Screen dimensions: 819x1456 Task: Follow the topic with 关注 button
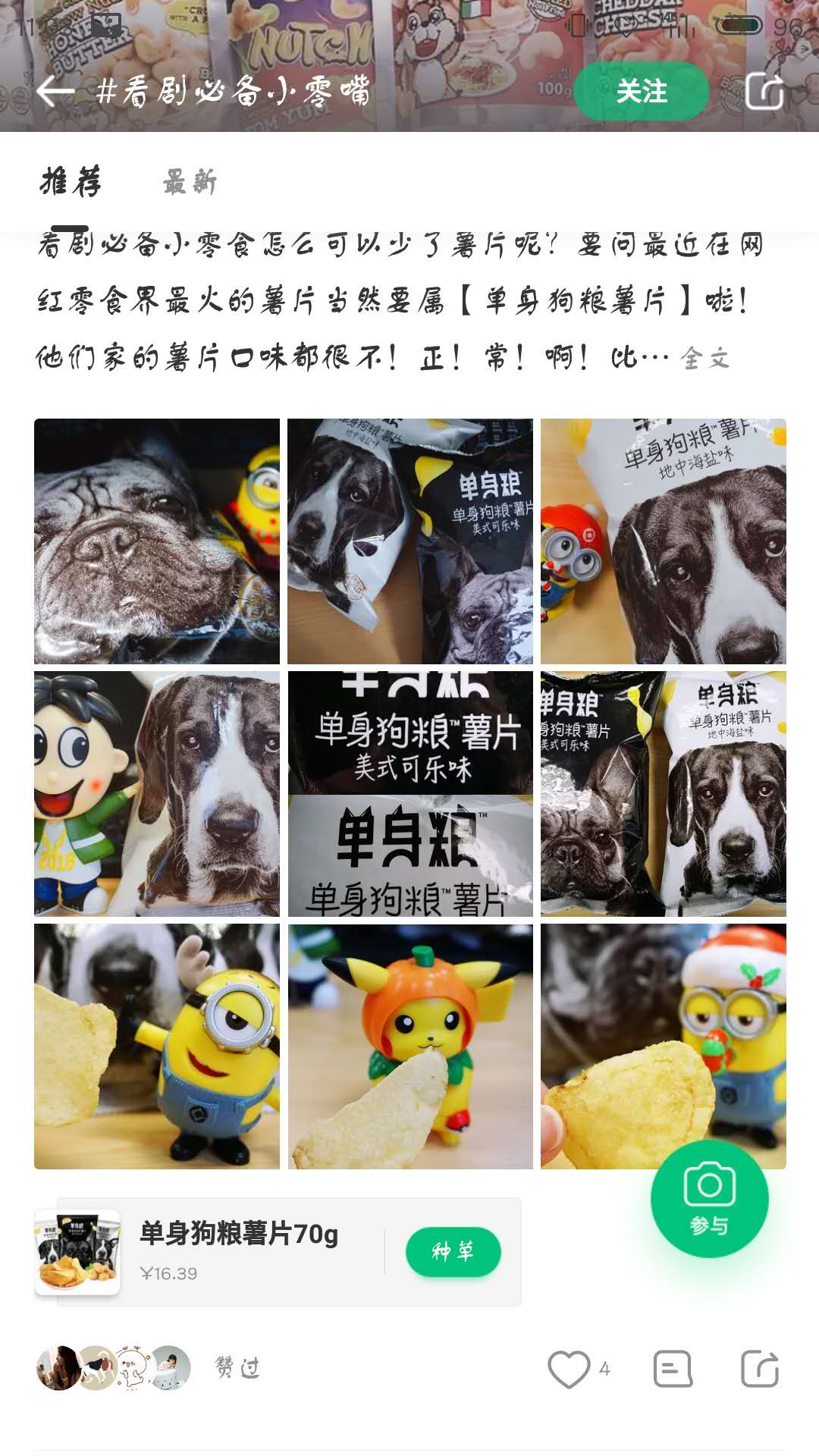click(x=641, y=92)
